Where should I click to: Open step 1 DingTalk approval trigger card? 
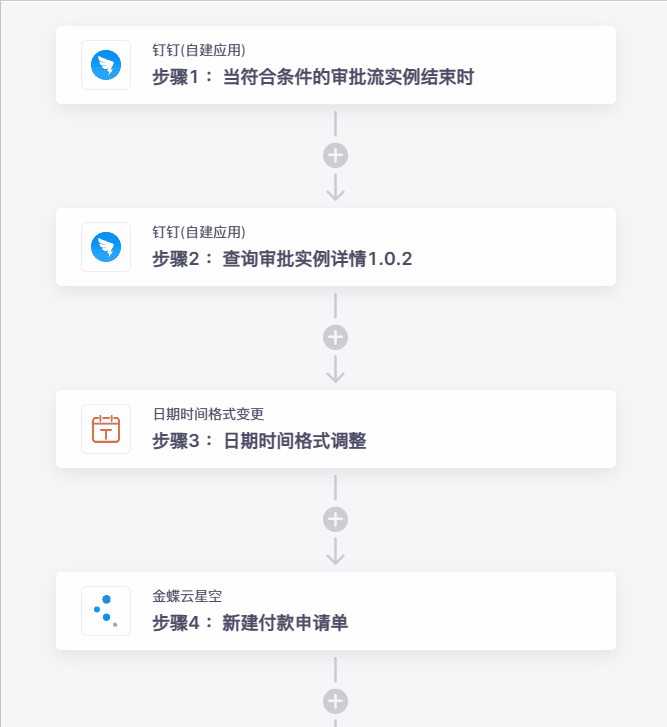335,65
